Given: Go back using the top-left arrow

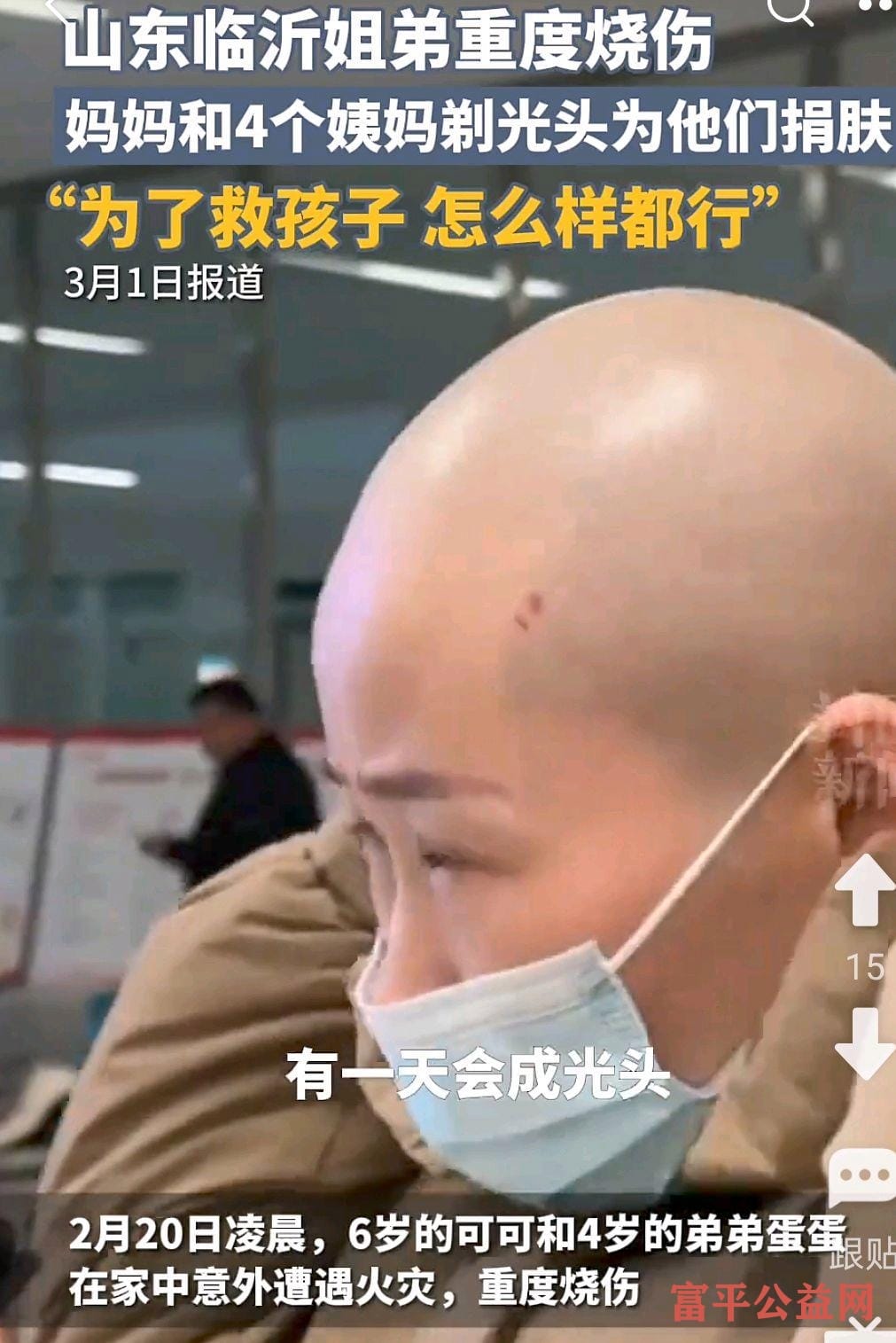Looking at the screenshot, I should click(55, 9).
